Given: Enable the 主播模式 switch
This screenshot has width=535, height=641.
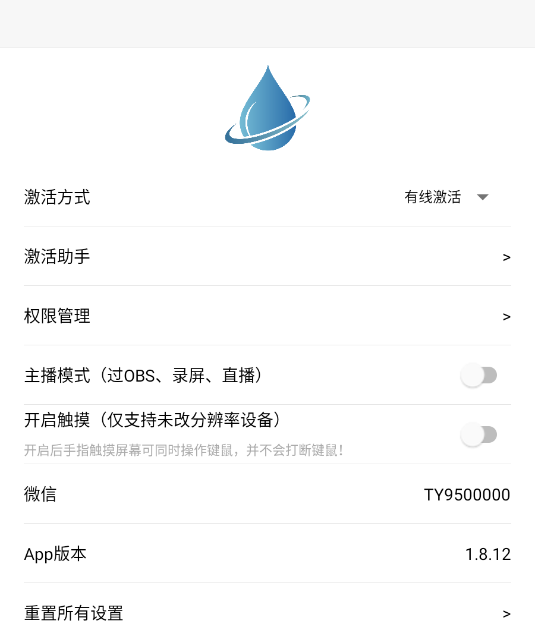Looking at the screenshot, I should pos(479,375).
